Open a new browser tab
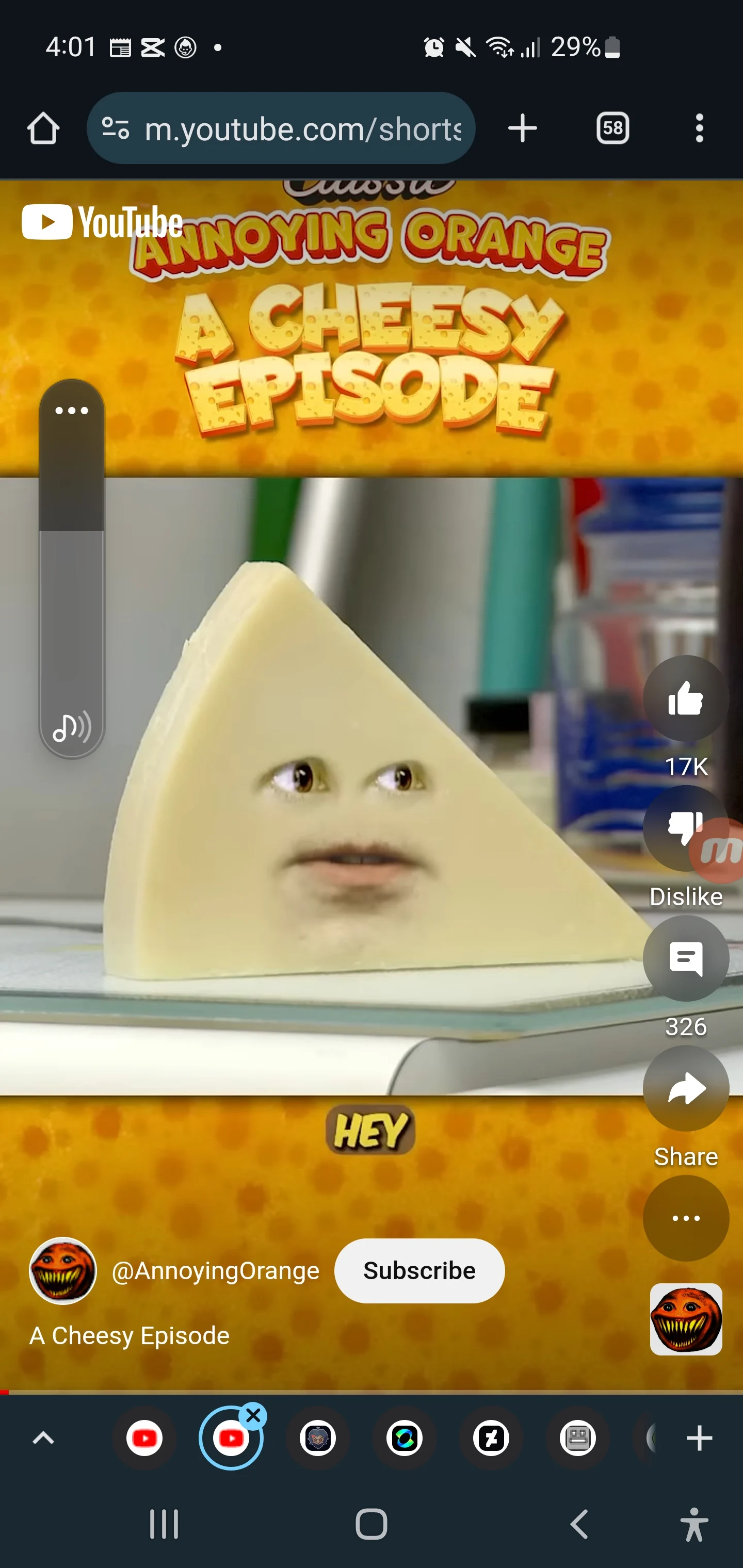 [x=523, y=128]
